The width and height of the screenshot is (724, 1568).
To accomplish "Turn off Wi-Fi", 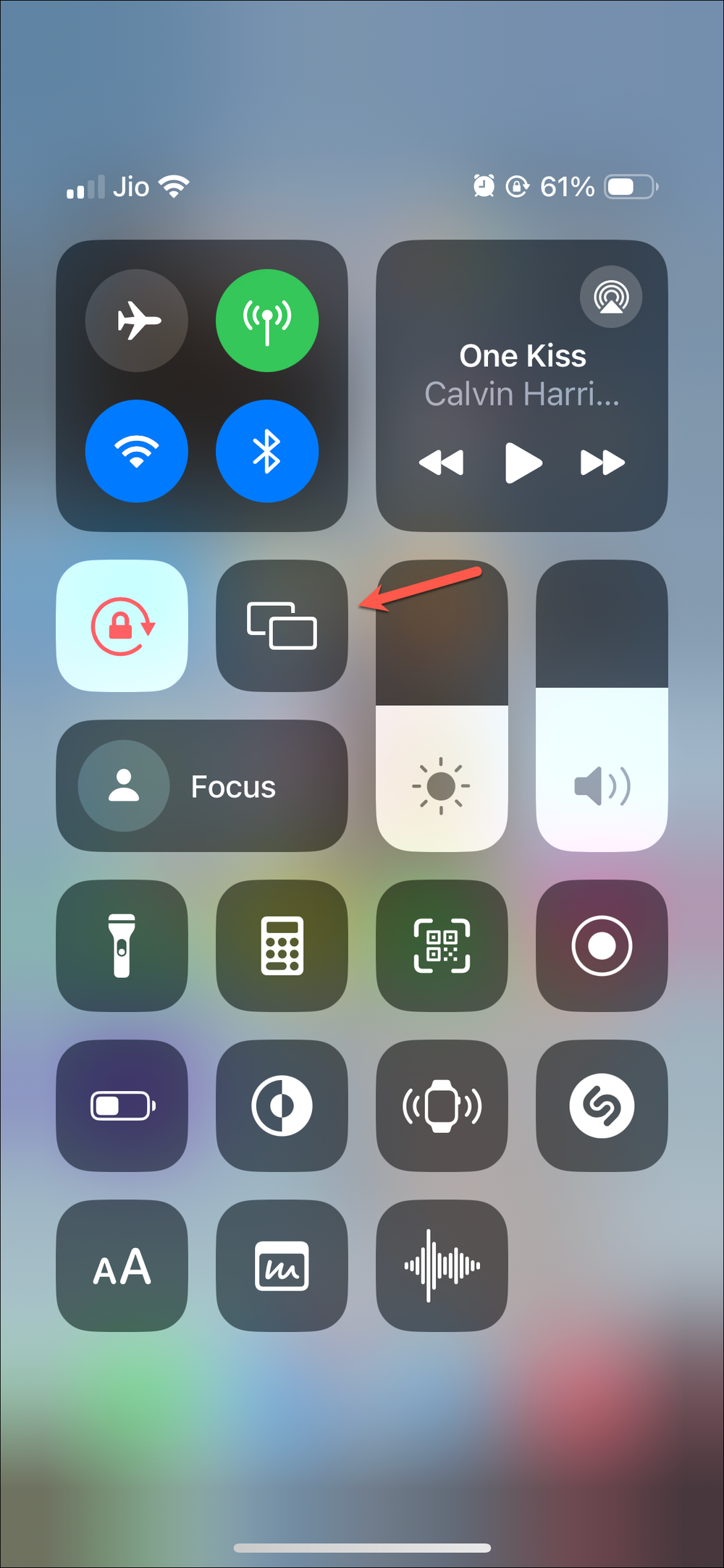I will pos(137,450).
